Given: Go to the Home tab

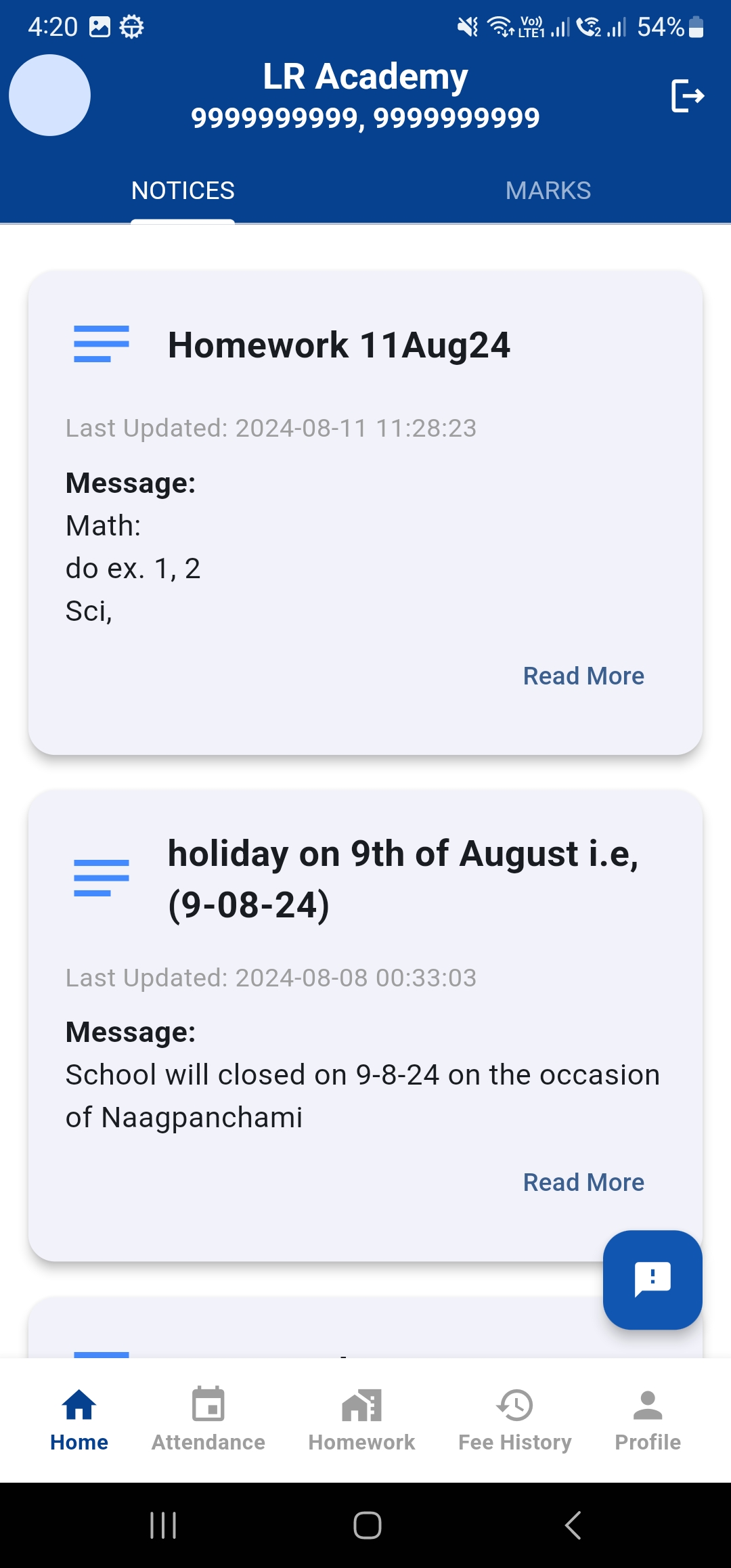Looking at the screenshot, I should tap(79, 1420).
